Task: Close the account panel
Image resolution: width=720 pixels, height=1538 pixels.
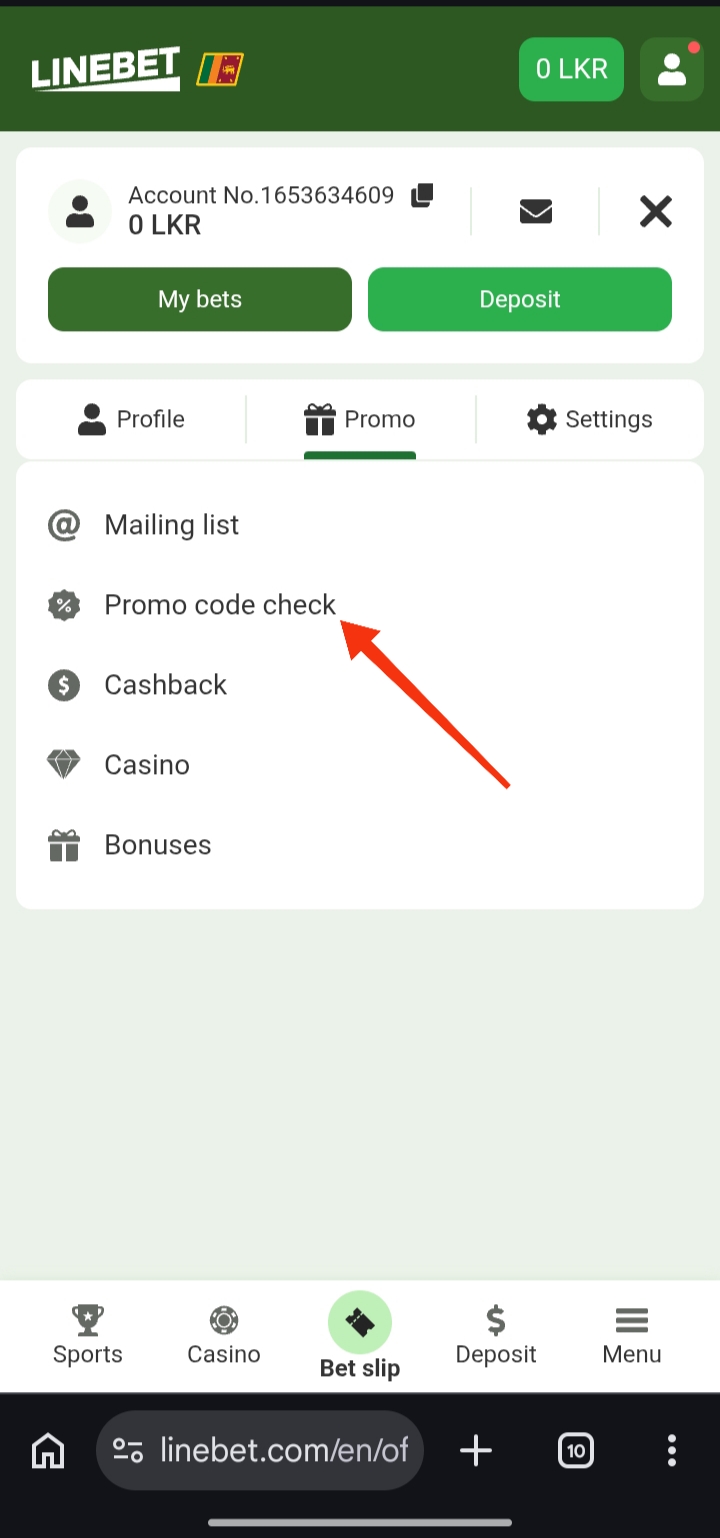Action: 656,211
